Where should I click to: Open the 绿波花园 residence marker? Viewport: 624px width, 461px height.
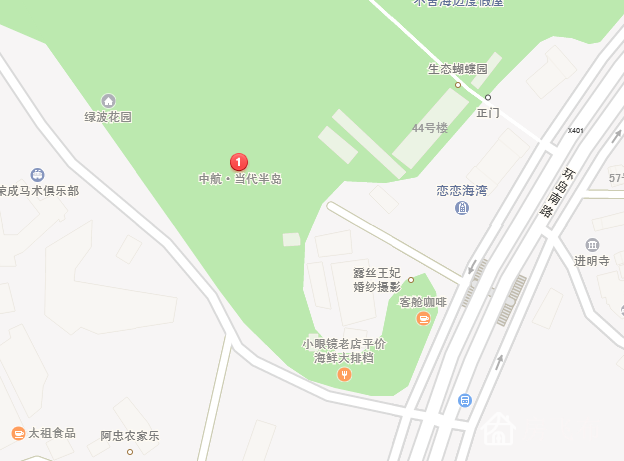point(108,101)
